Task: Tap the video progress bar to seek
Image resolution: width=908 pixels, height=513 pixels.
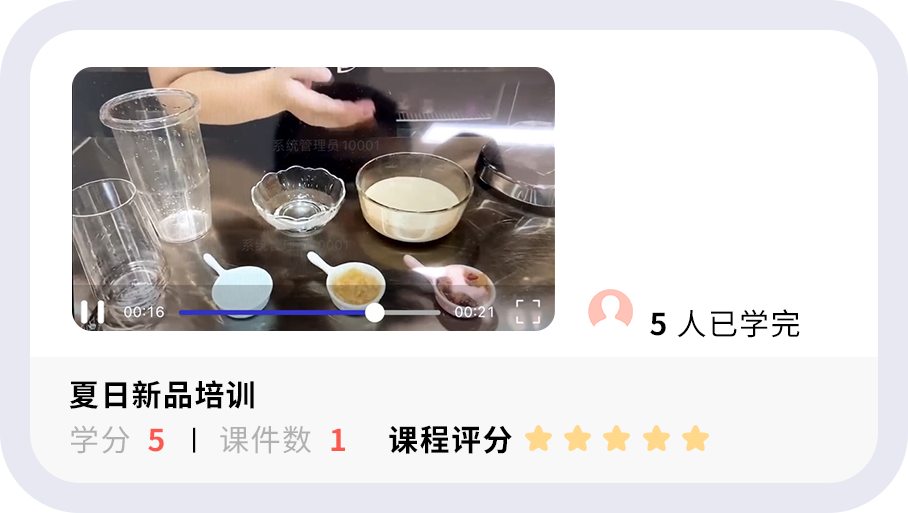Action: [310, 312]
